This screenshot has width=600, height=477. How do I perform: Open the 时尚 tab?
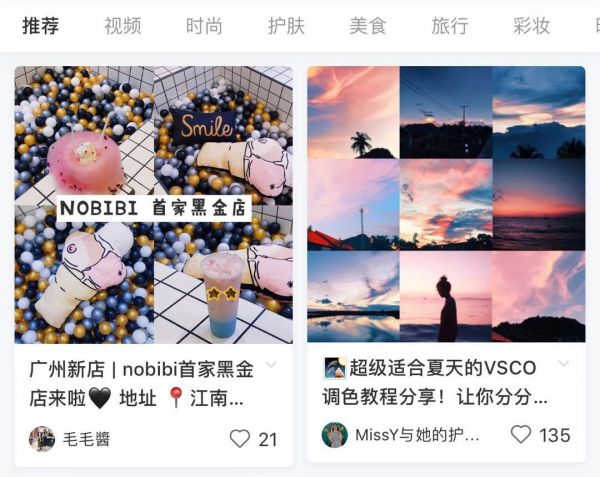click(204, 26)
